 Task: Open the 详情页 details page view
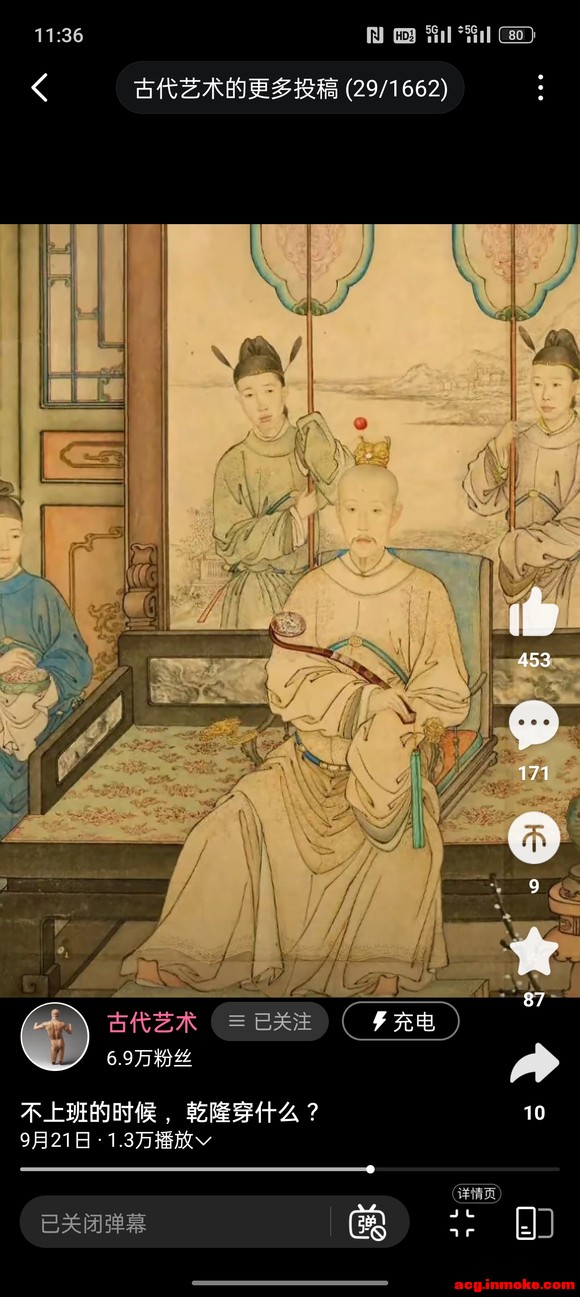[x=462, y=1222]
